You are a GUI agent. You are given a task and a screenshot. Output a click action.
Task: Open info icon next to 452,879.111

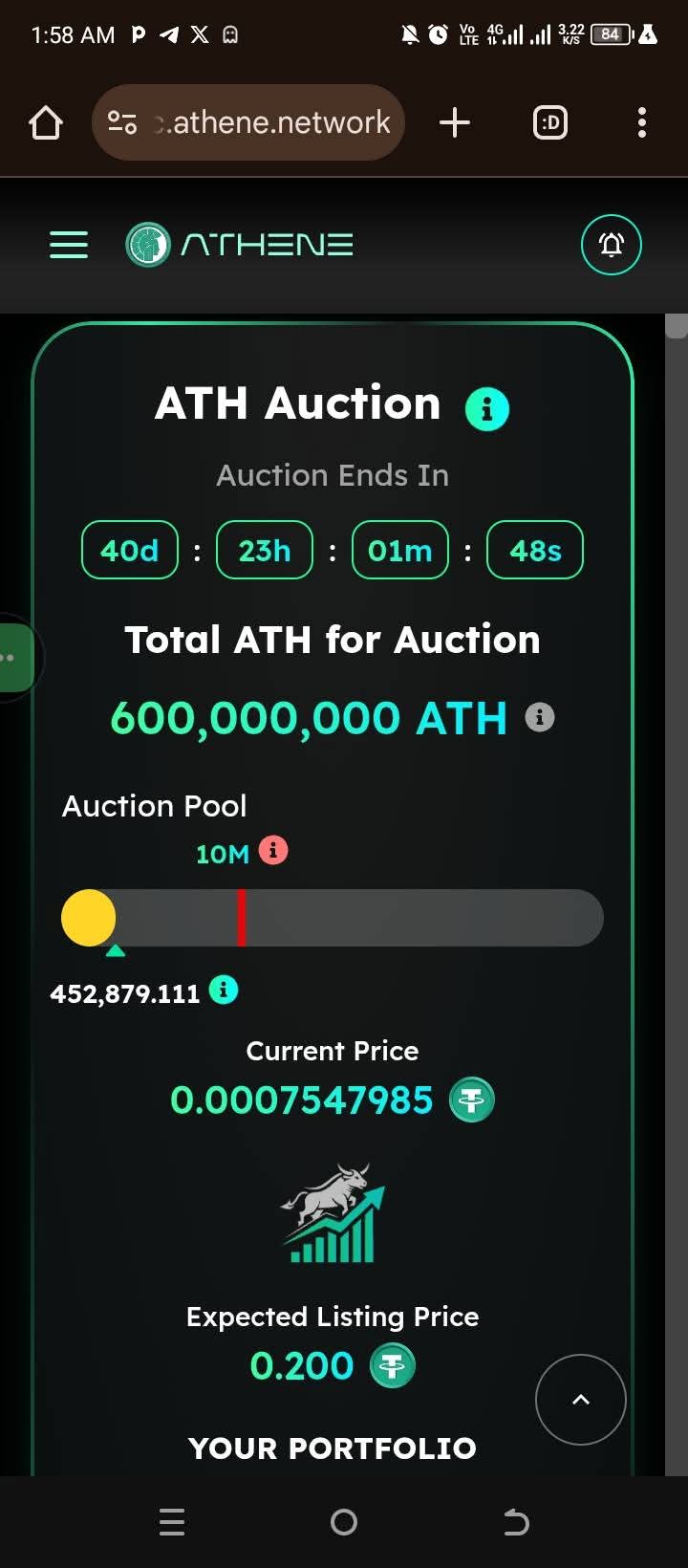click(x=224, y=990)
